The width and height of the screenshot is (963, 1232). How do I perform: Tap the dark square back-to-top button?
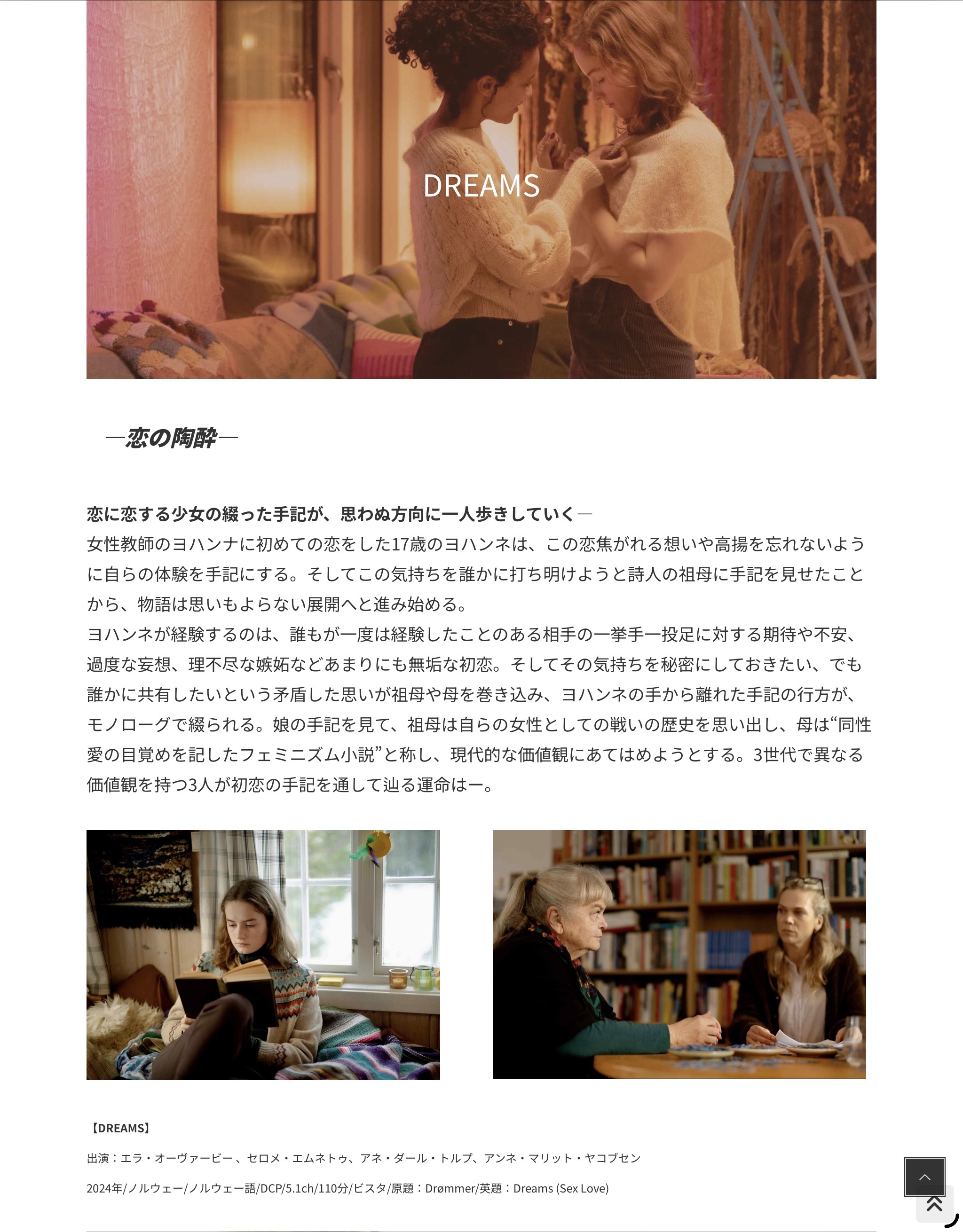[x=924, y=1177]
